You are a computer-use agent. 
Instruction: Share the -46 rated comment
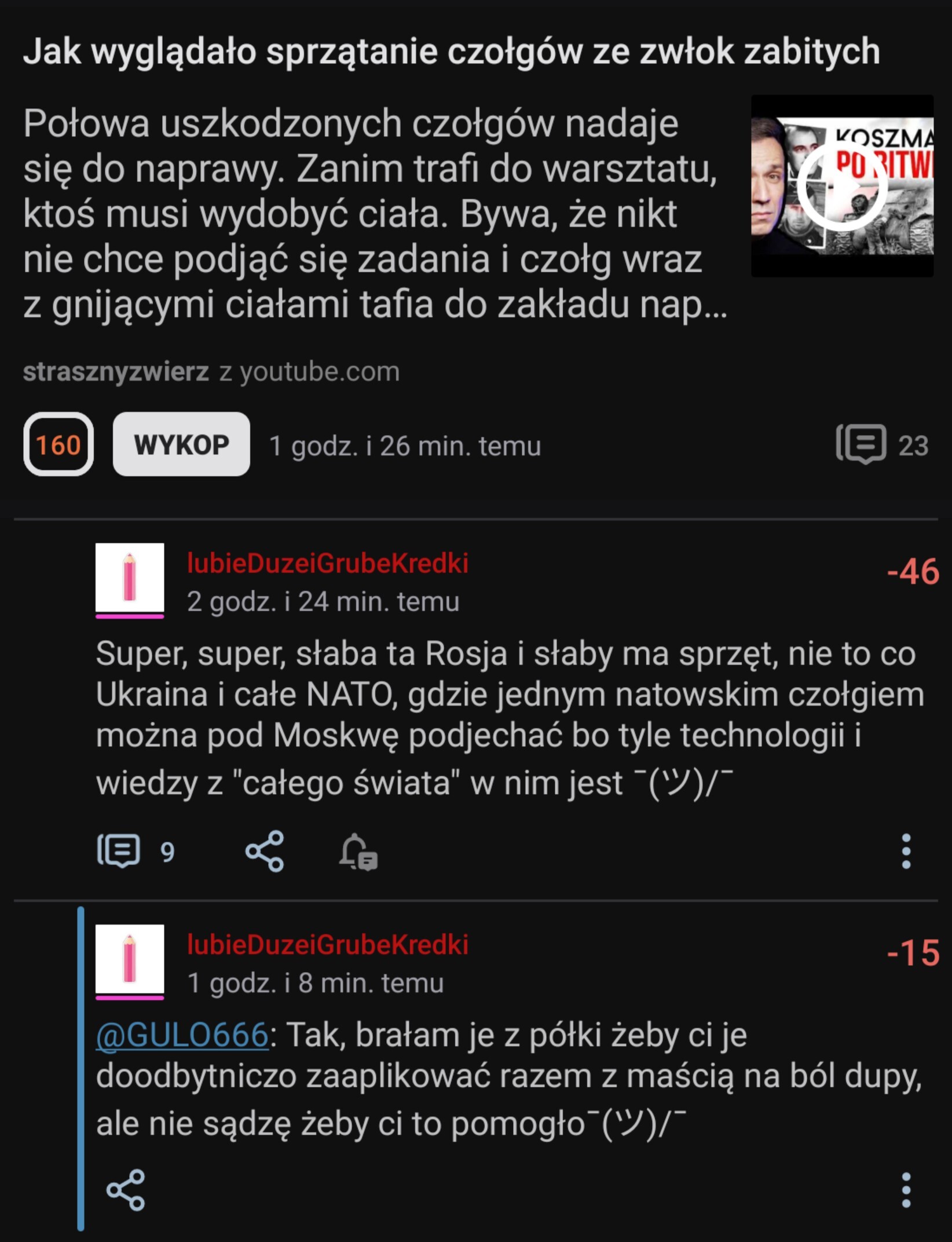pos(265,852)
